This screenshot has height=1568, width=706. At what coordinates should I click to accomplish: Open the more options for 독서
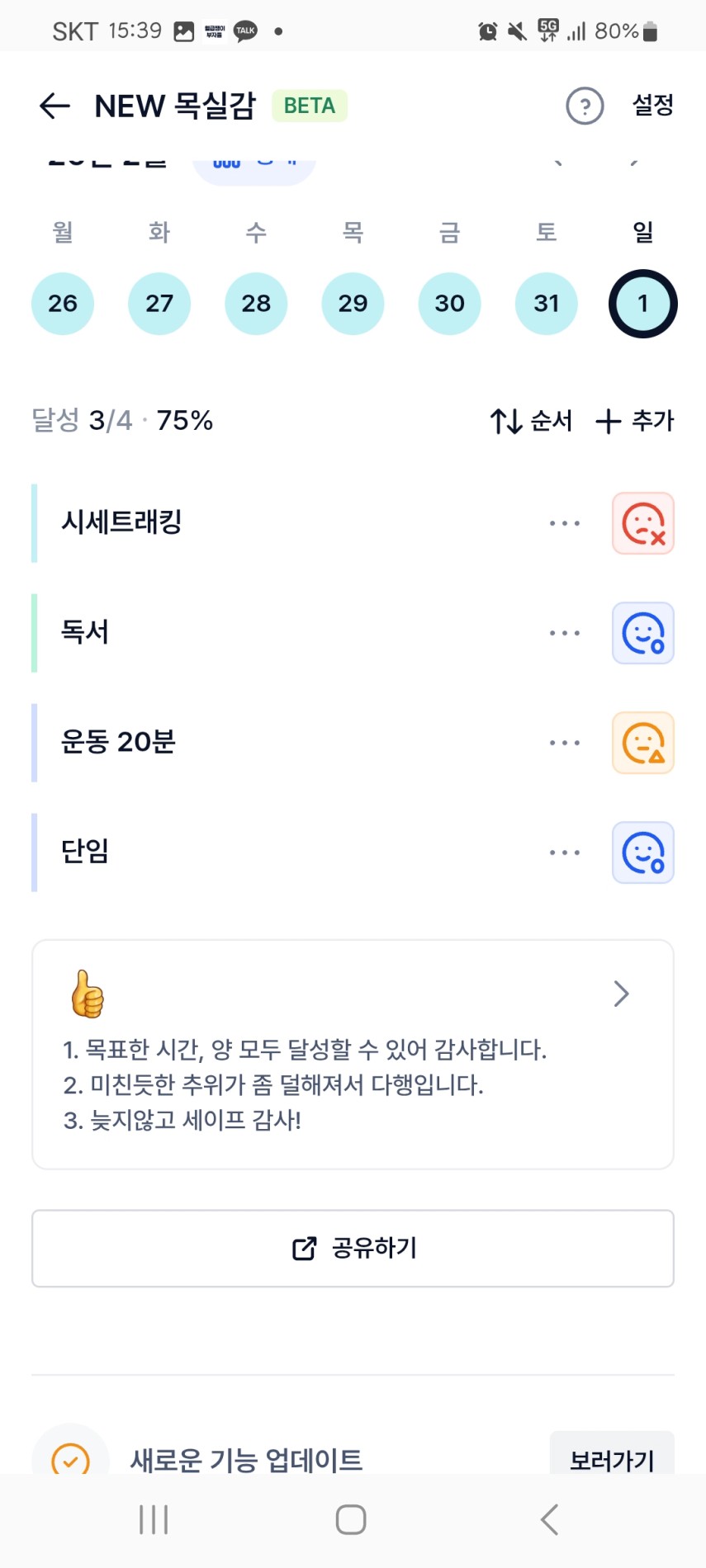tap(565, 633)
